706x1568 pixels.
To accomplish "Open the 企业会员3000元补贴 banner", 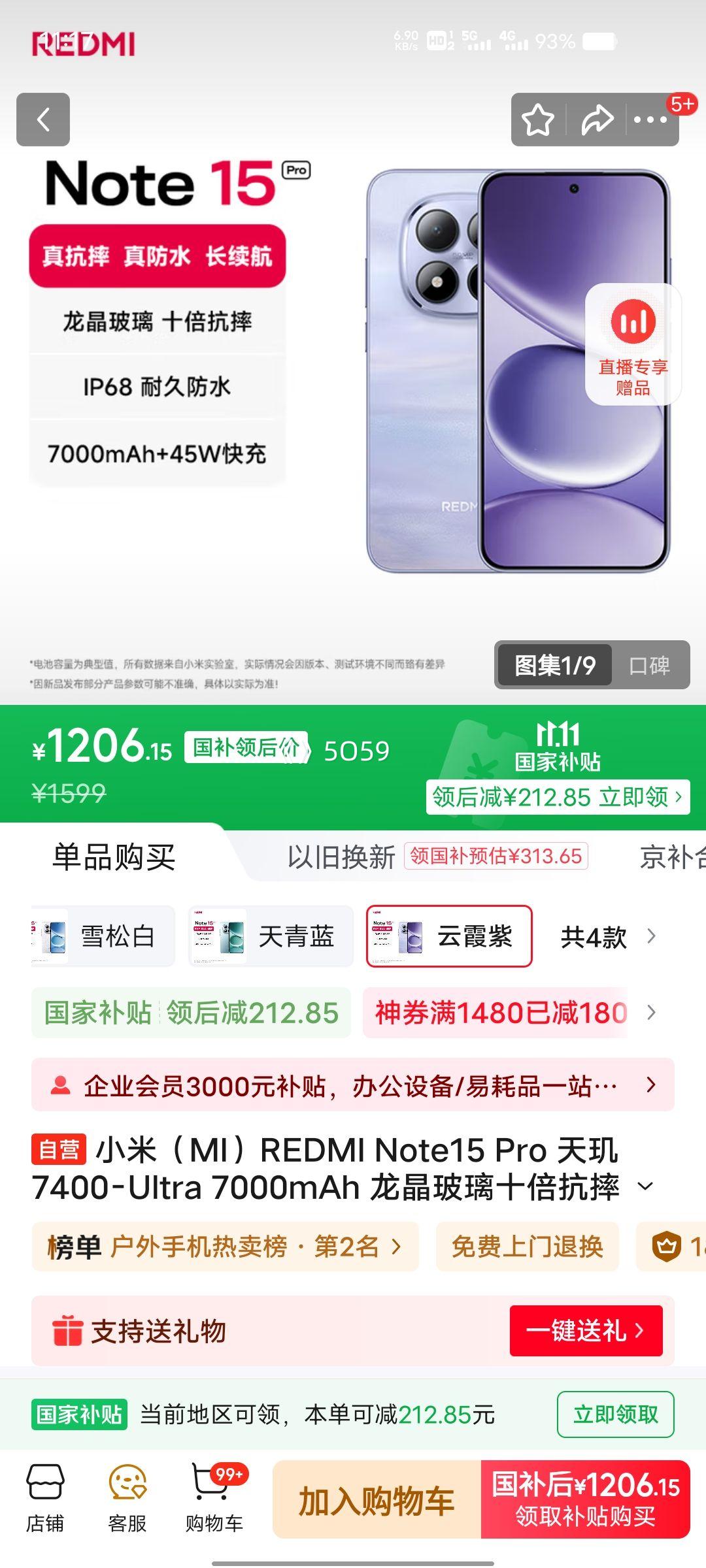I will point(353,1085).
